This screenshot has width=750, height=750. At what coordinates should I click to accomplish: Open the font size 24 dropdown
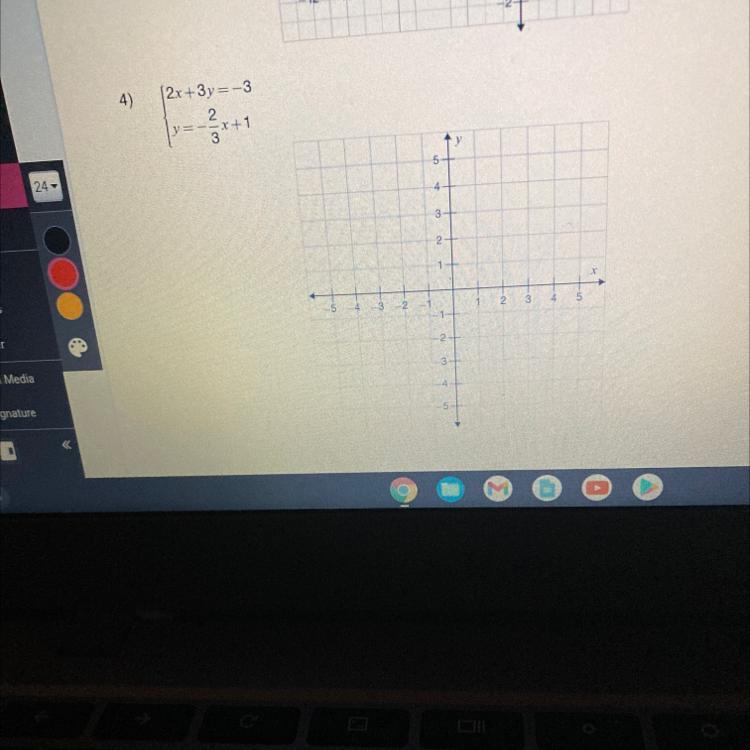pos(45,186)
